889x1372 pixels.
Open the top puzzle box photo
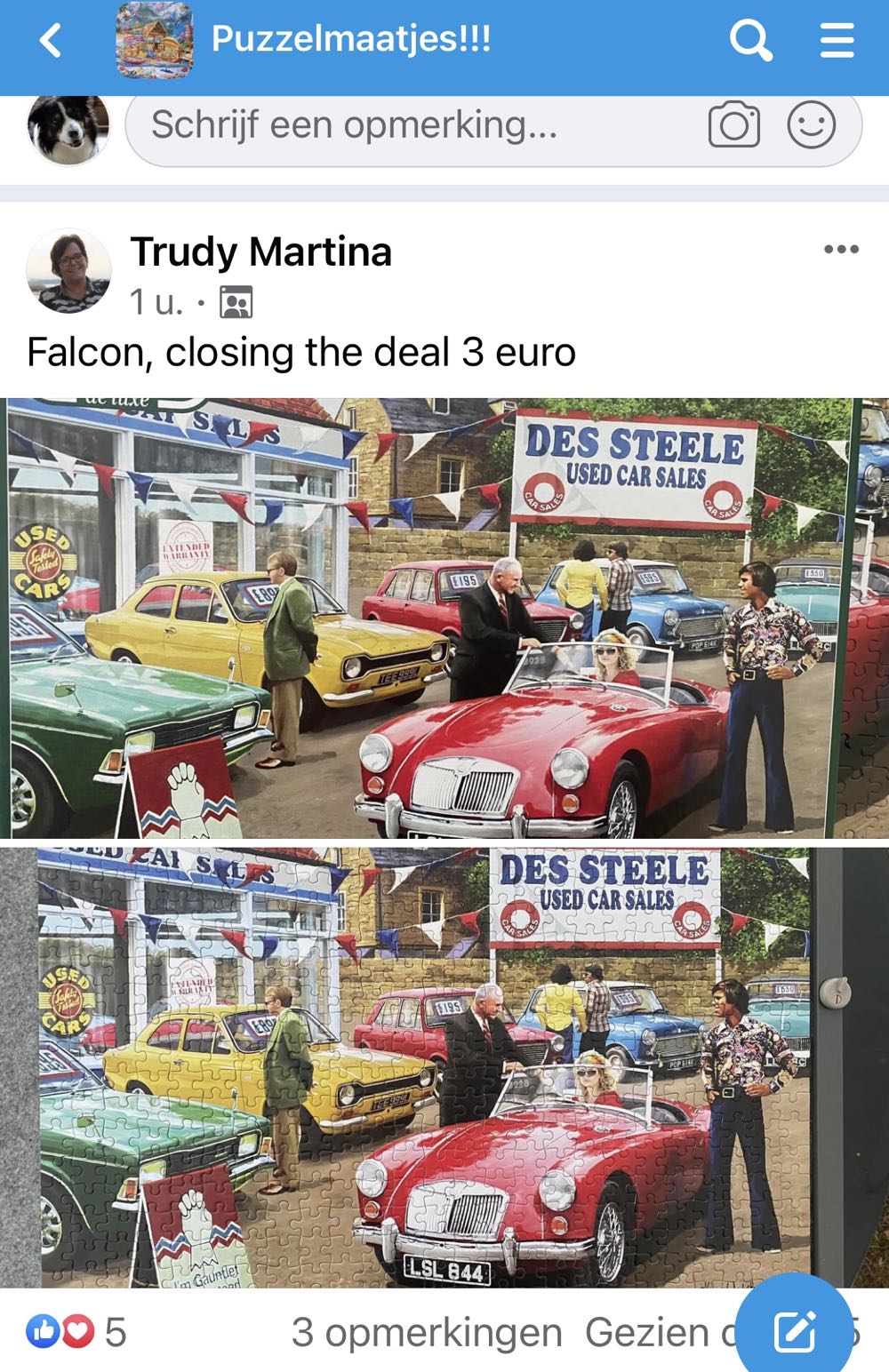click(444, 618)
